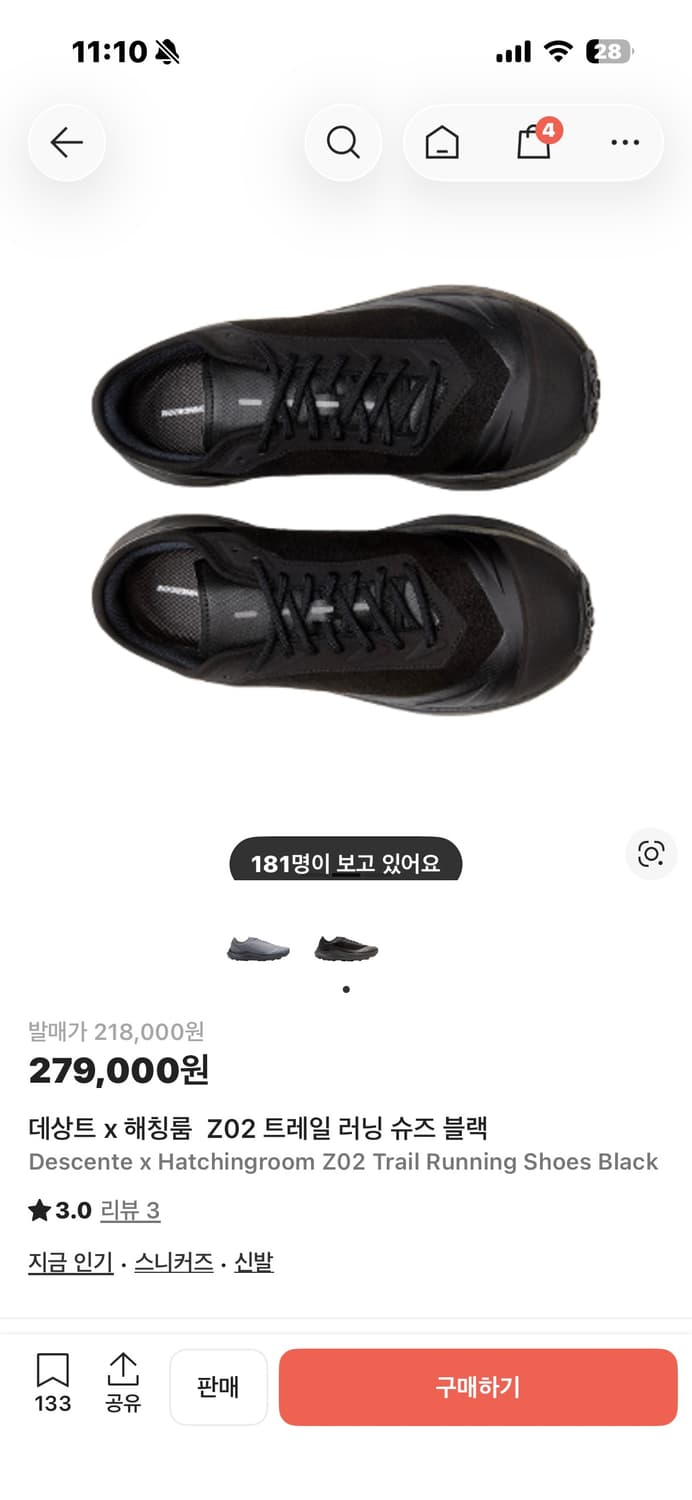This screenshot has height=1500, width=692.
Task: Select the grey shoe color thumbnail
Action: point(258,948)
